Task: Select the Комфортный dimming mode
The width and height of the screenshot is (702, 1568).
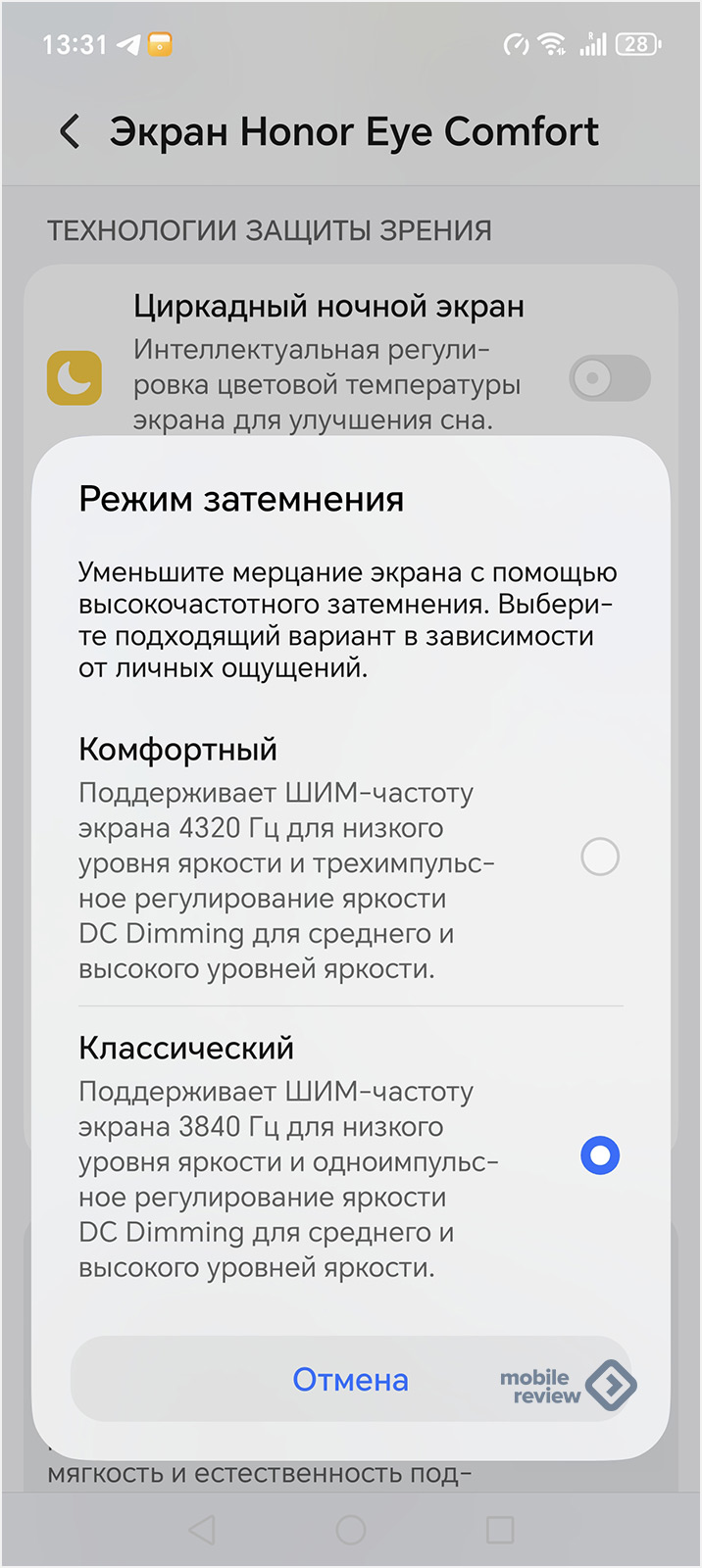Action: (x=599, y=857)
